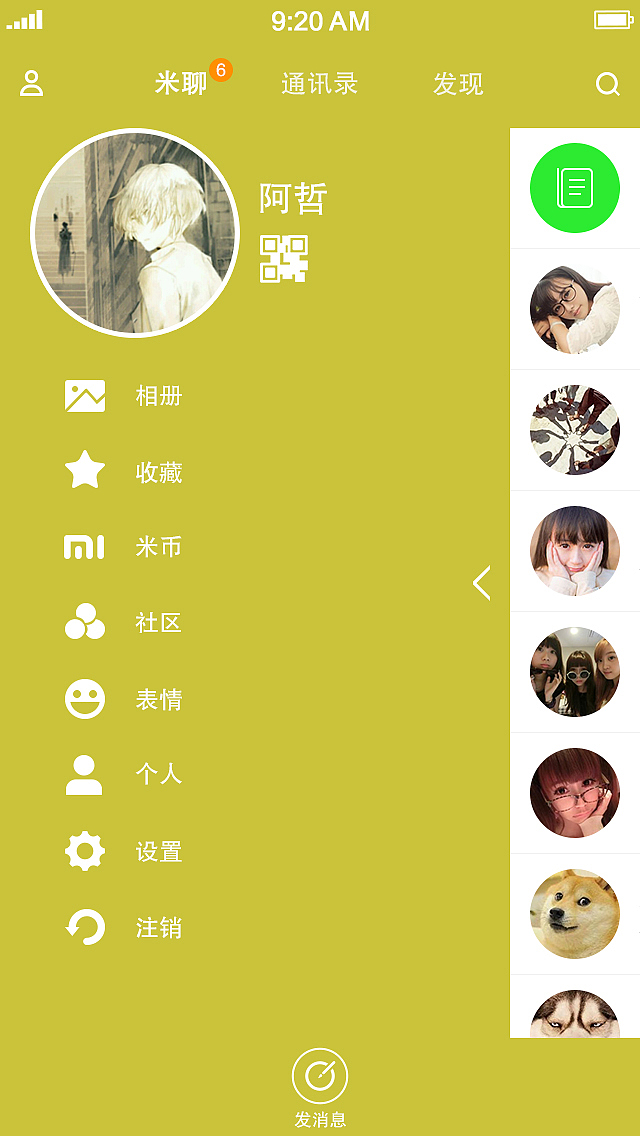Image resolution: width=640 pixels, height=1136 pixels.
Task: Open 相册 photo album
Action: tap(122, 396)
